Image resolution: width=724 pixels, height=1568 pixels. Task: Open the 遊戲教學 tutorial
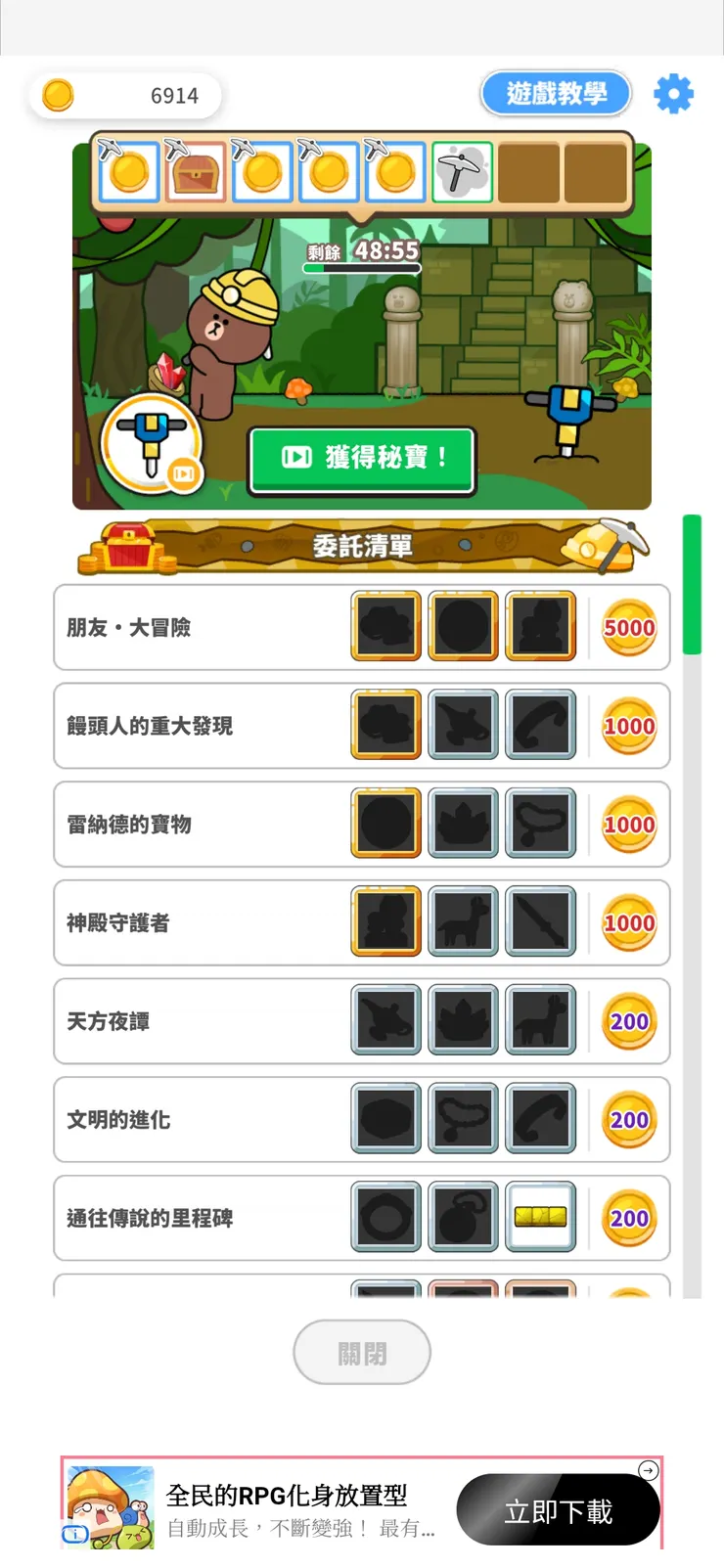[x=555, y=93]
